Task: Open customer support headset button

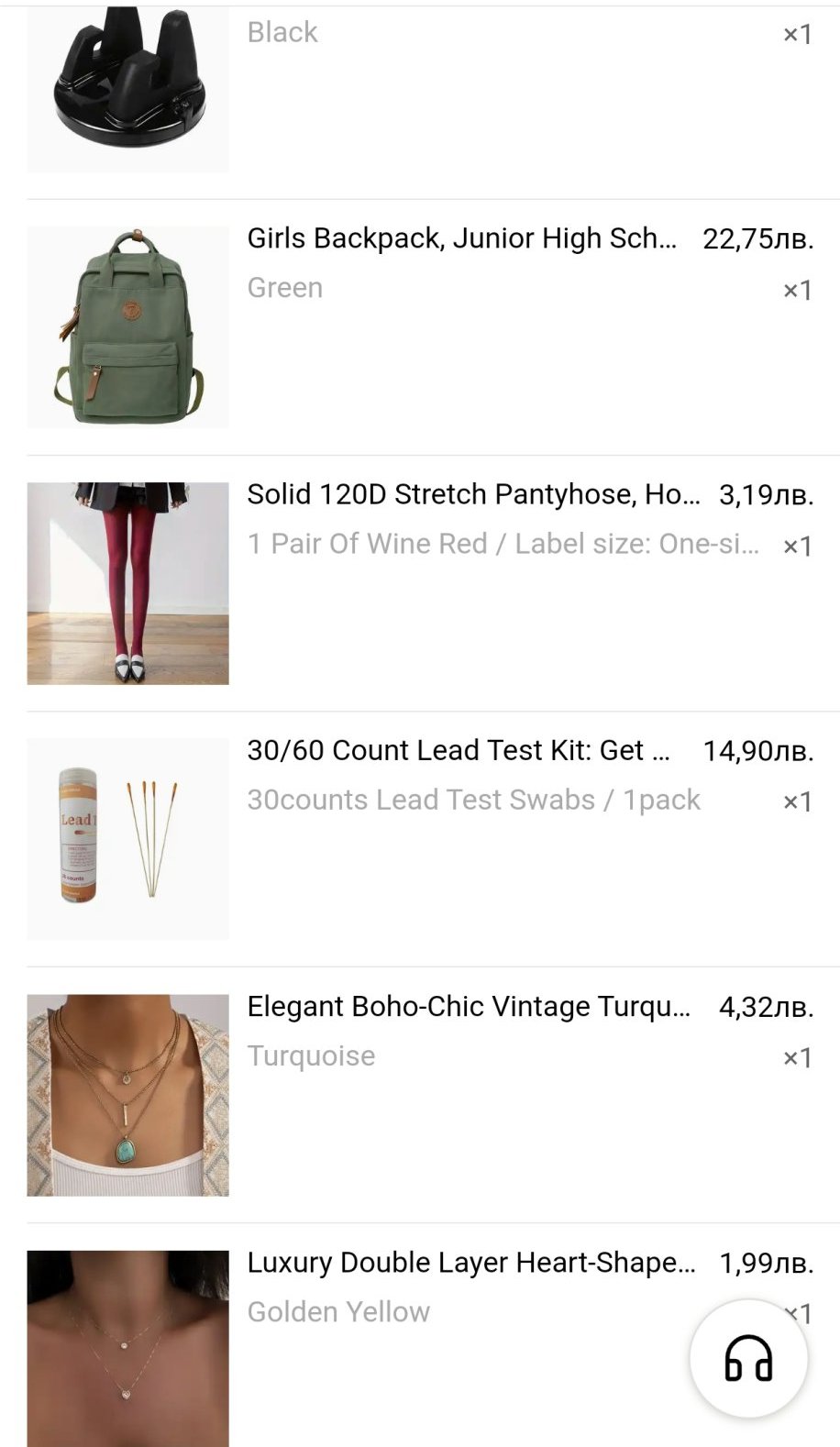Action: click(x=748, y=1358)
